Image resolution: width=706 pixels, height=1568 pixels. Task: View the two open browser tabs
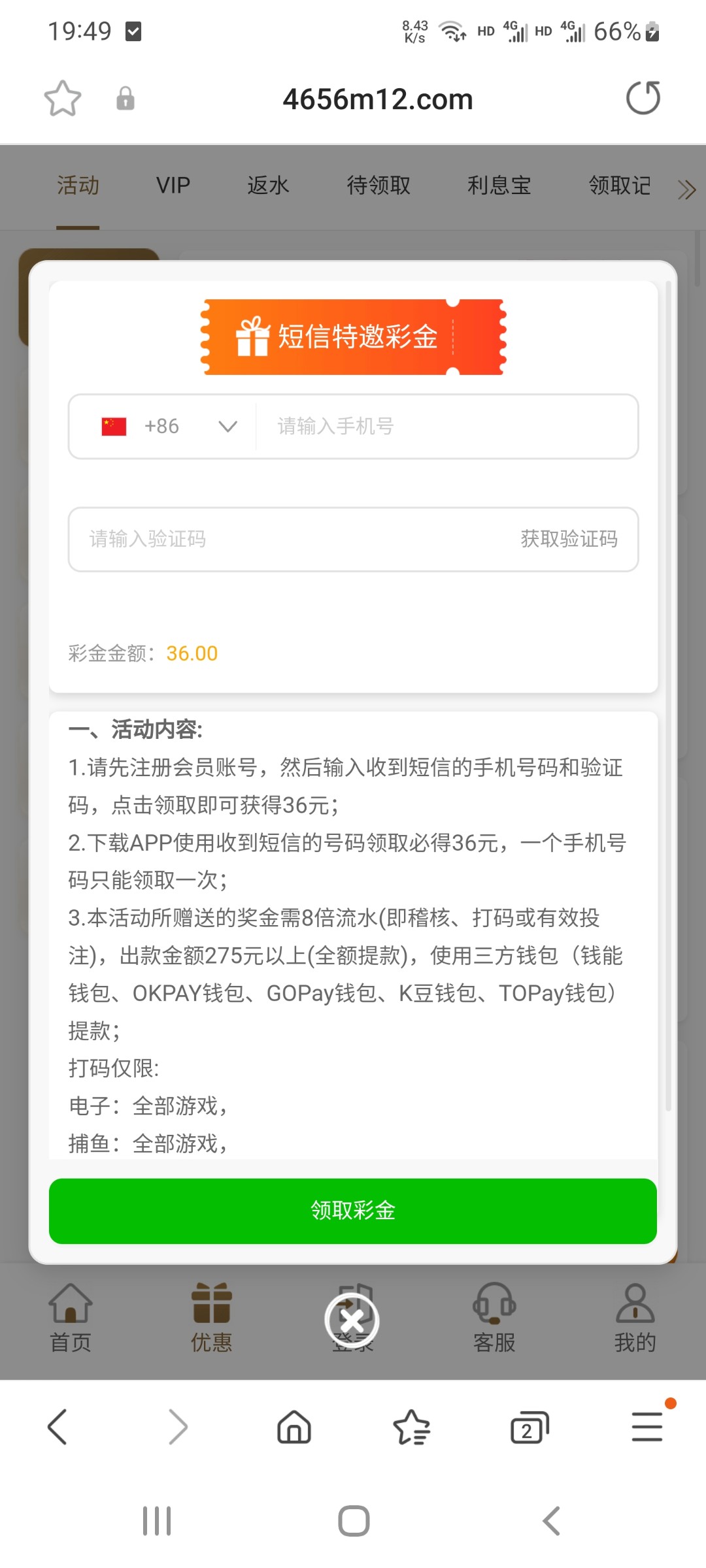pos(529,1427)
